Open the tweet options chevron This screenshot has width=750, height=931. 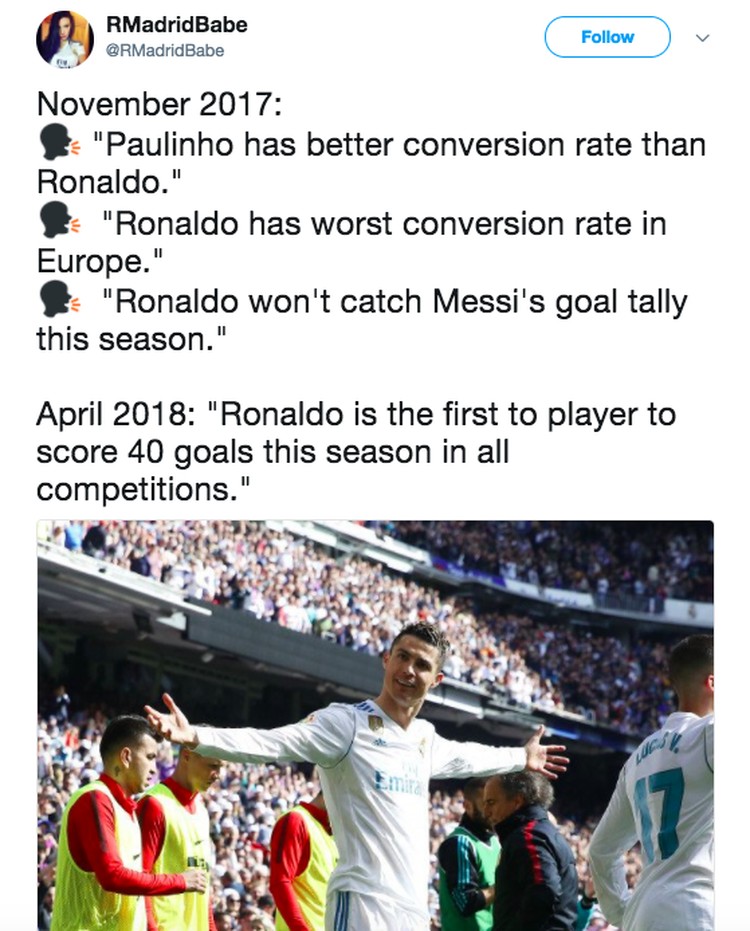tap(702, 38)
